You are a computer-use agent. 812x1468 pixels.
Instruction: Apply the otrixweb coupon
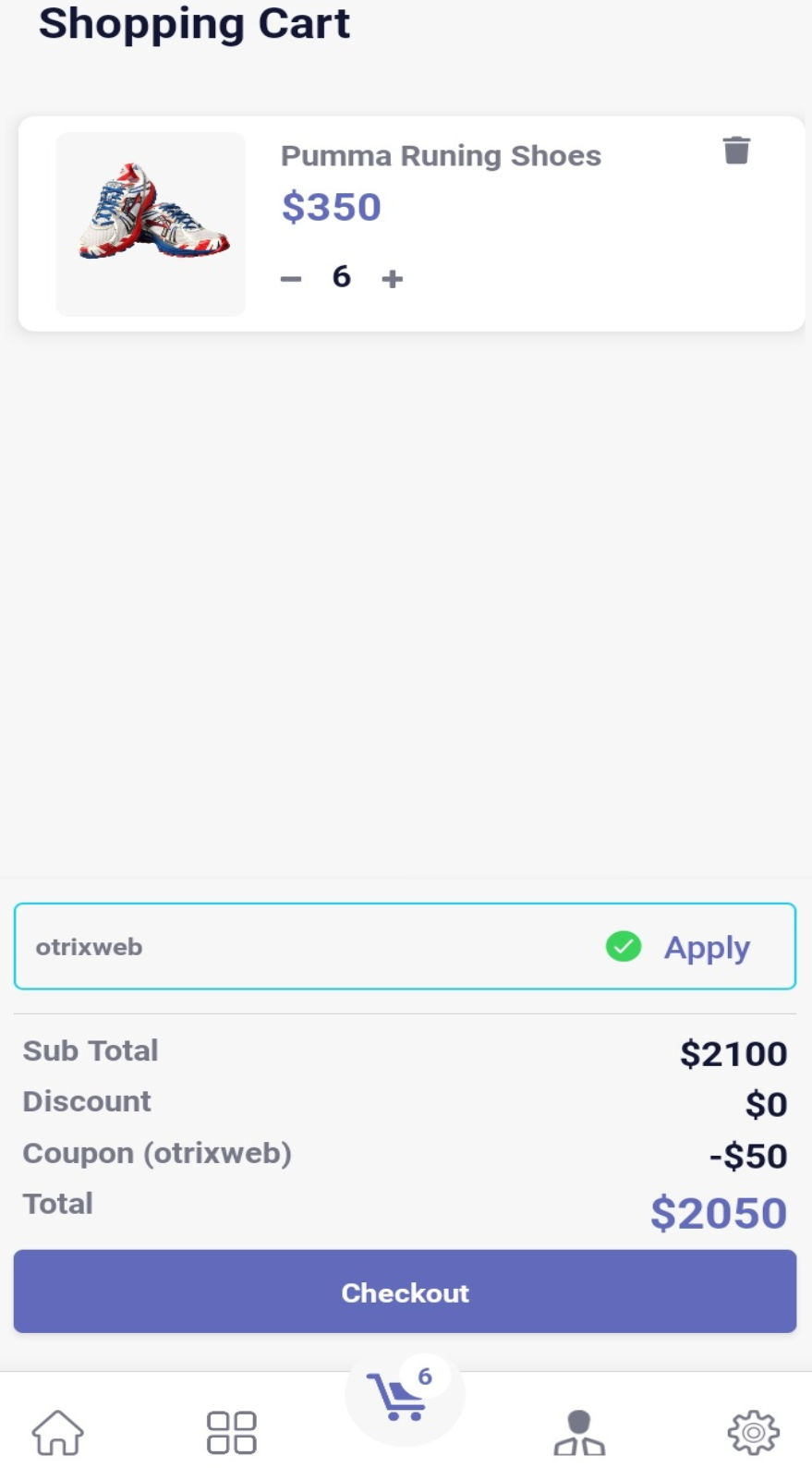707,947
